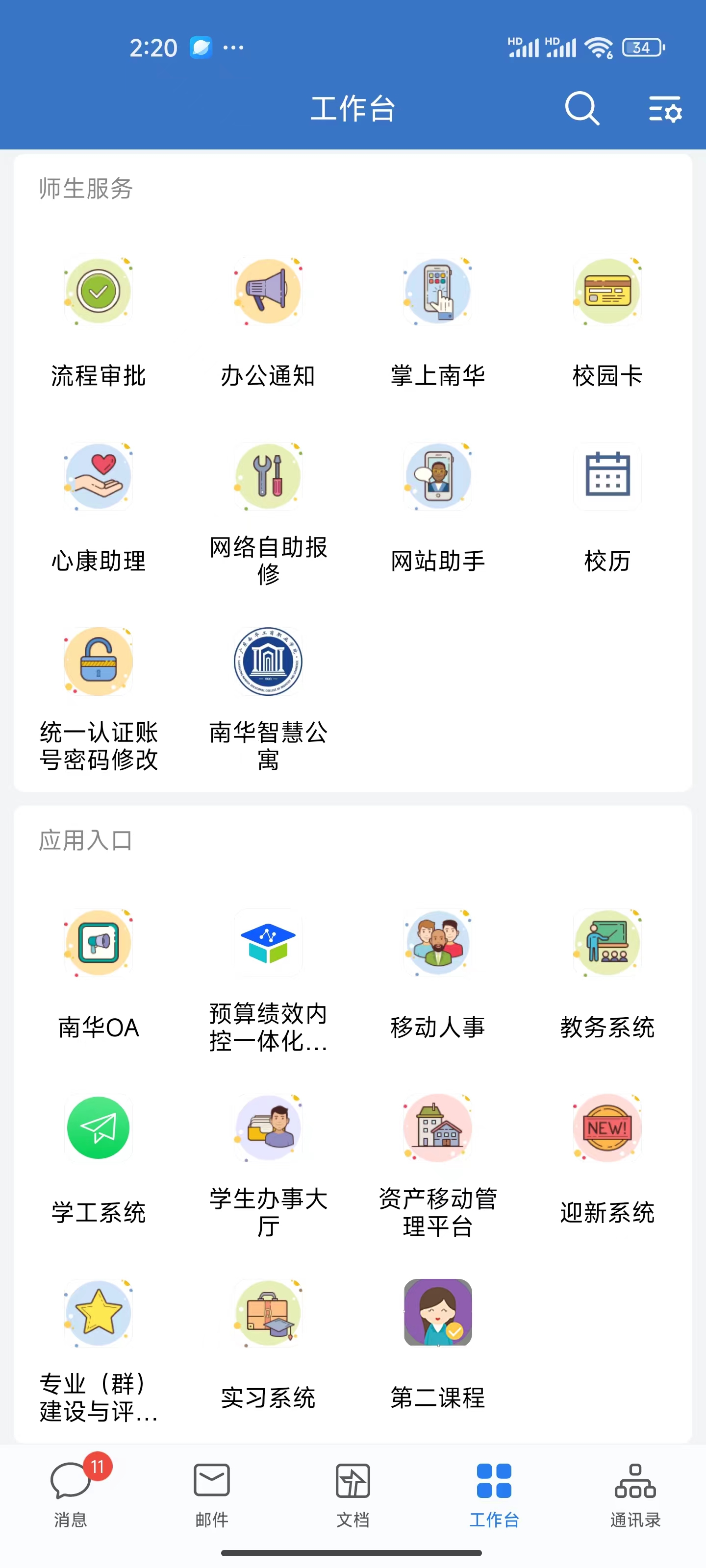The height and width of the screenshot is (1568, 706).
Task: Launch 实习系统 internship app
Action: pos(268,1313)
